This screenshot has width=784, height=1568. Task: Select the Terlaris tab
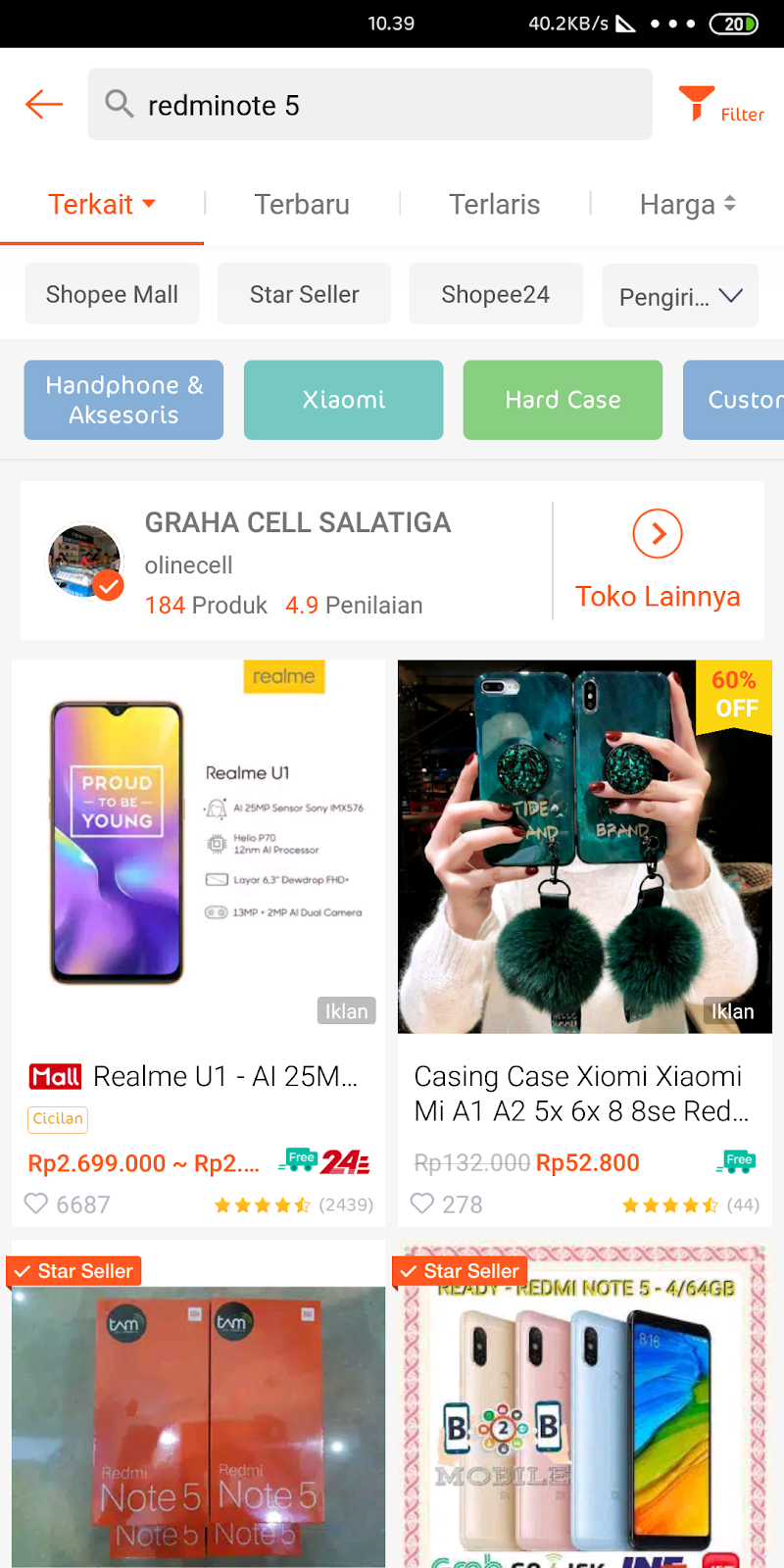[x=494, y=204]
